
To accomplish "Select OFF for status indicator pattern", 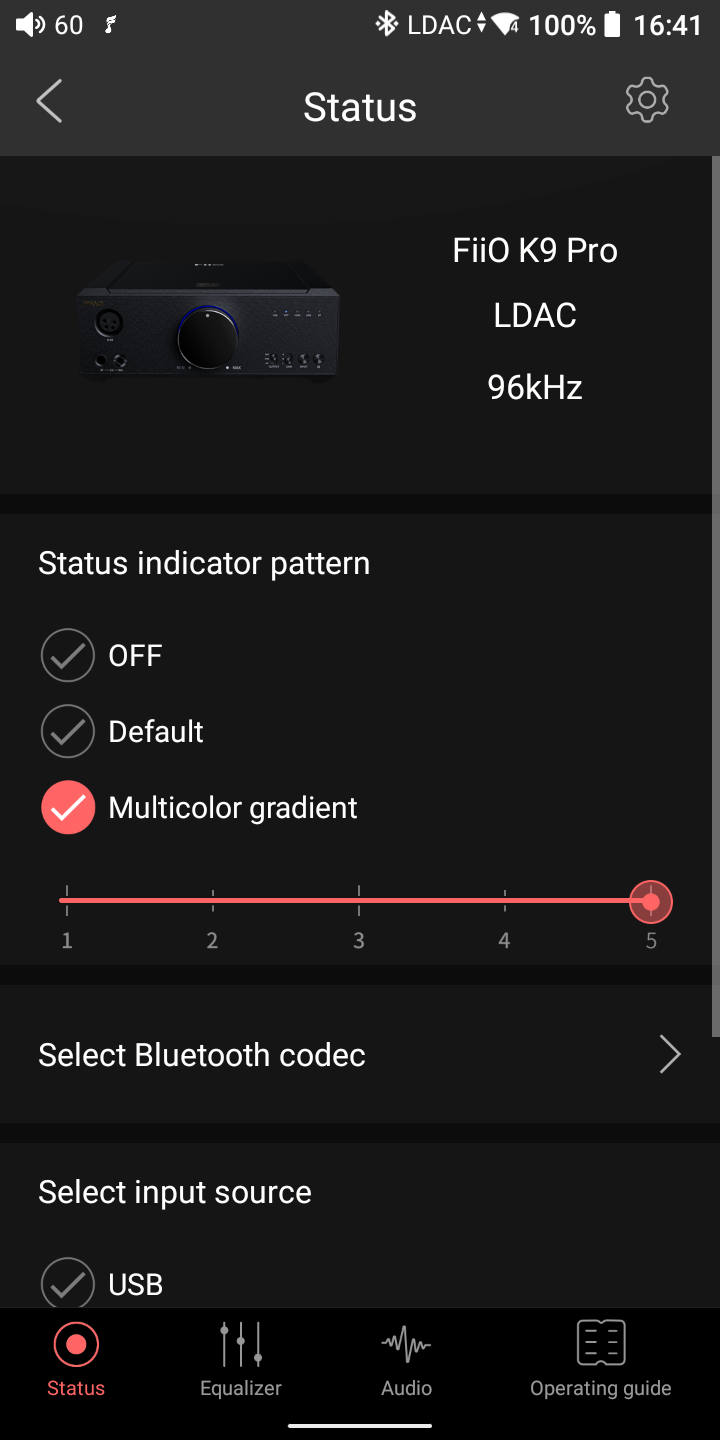I will 68,656.
